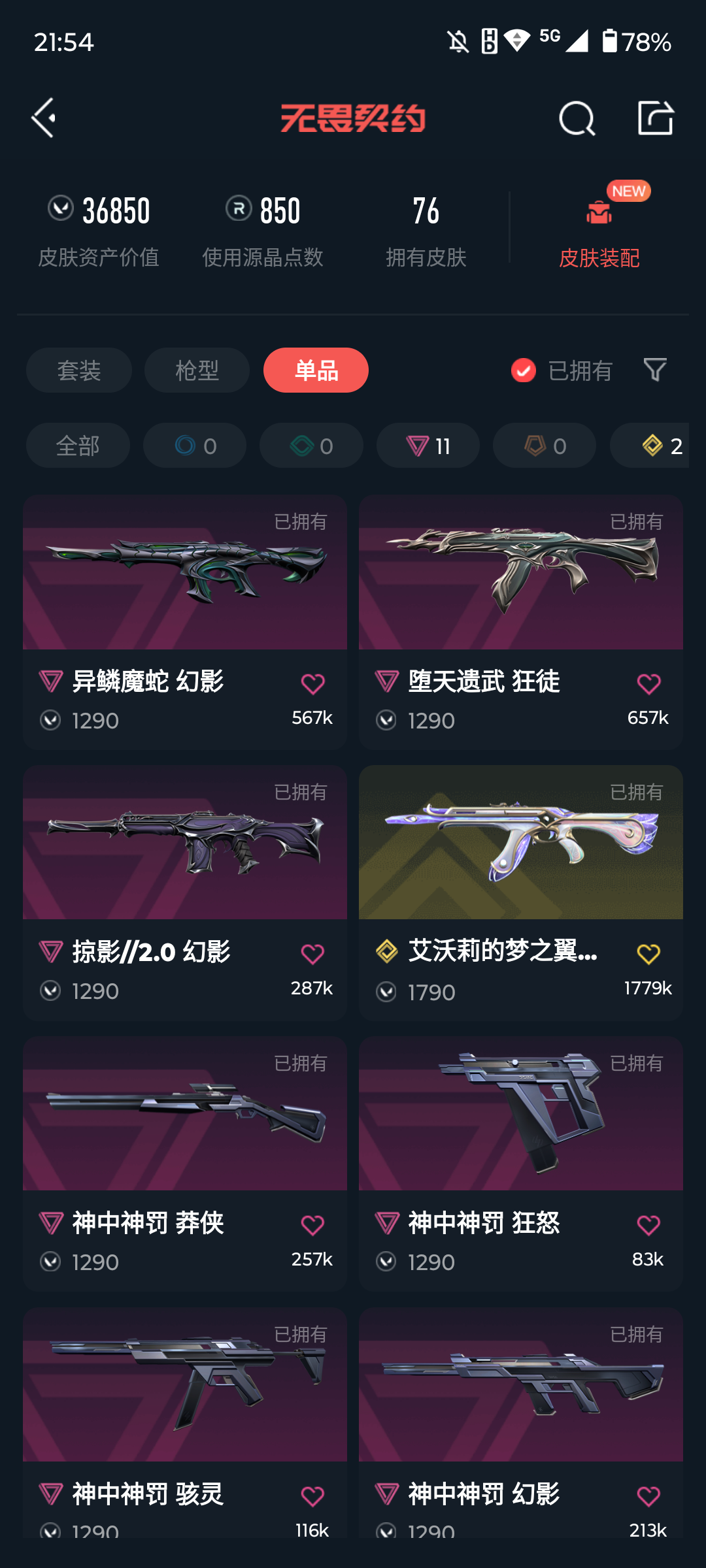
Task: Switch to the 套装 tab
Action: tap(79, 370)
